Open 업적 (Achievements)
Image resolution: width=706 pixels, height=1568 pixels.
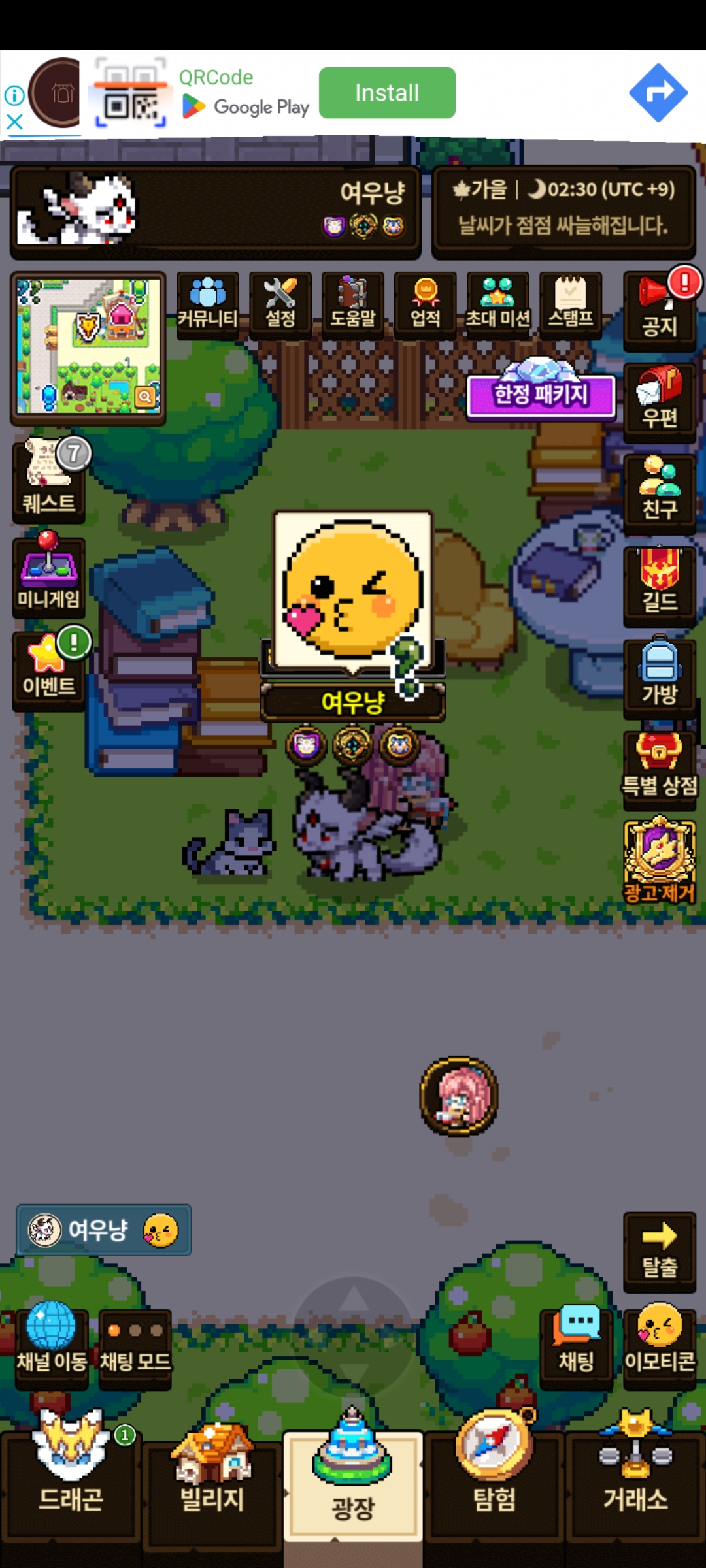(426, 304)
